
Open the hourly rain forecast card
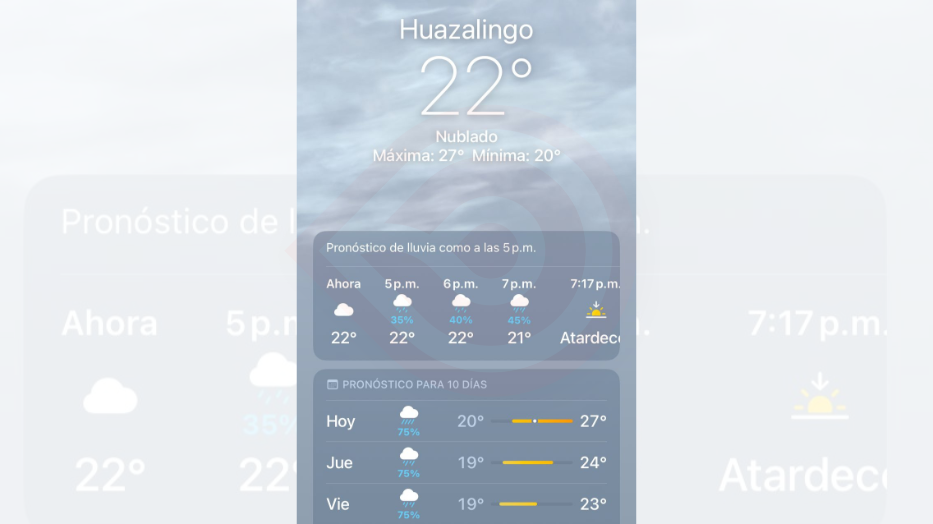click(466, 296)
